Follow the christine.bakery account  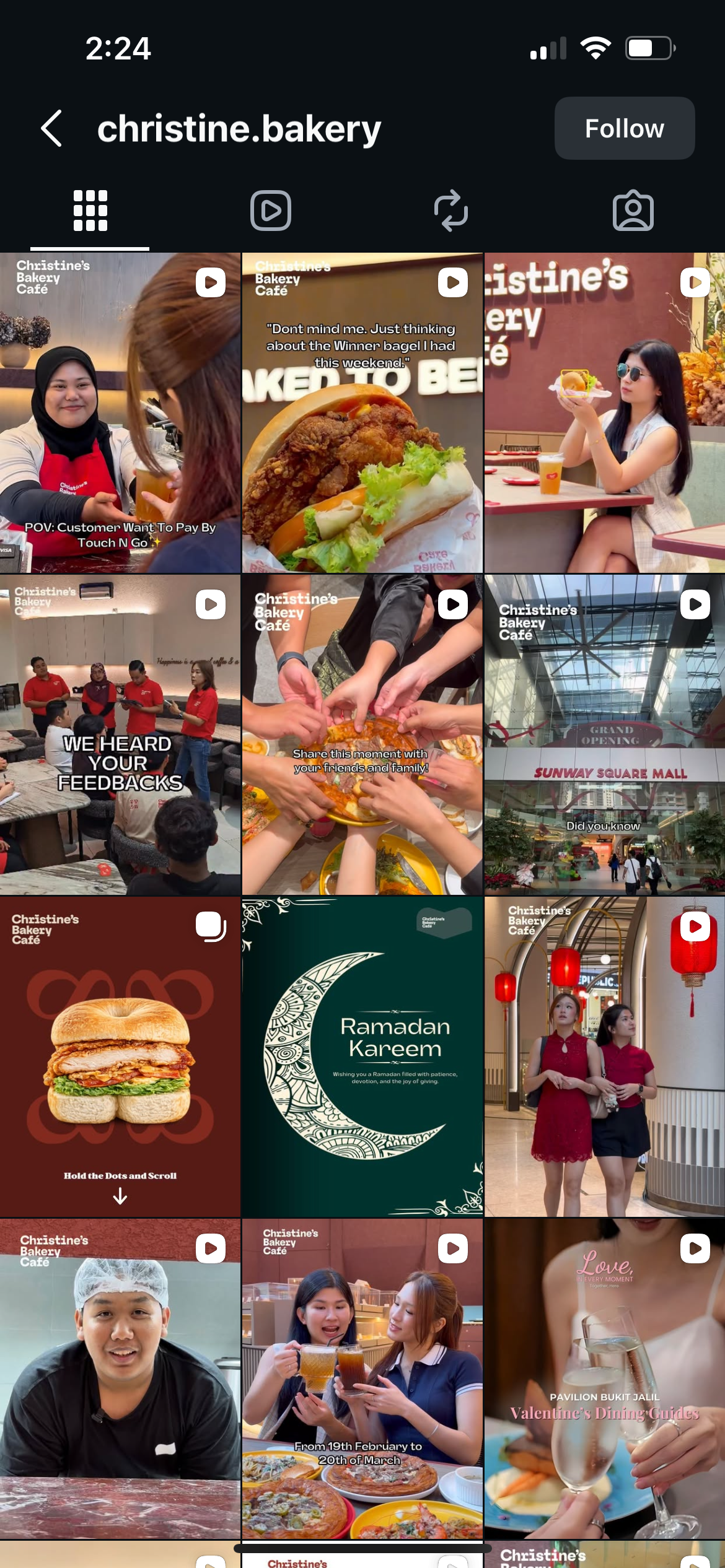point(624,128)
